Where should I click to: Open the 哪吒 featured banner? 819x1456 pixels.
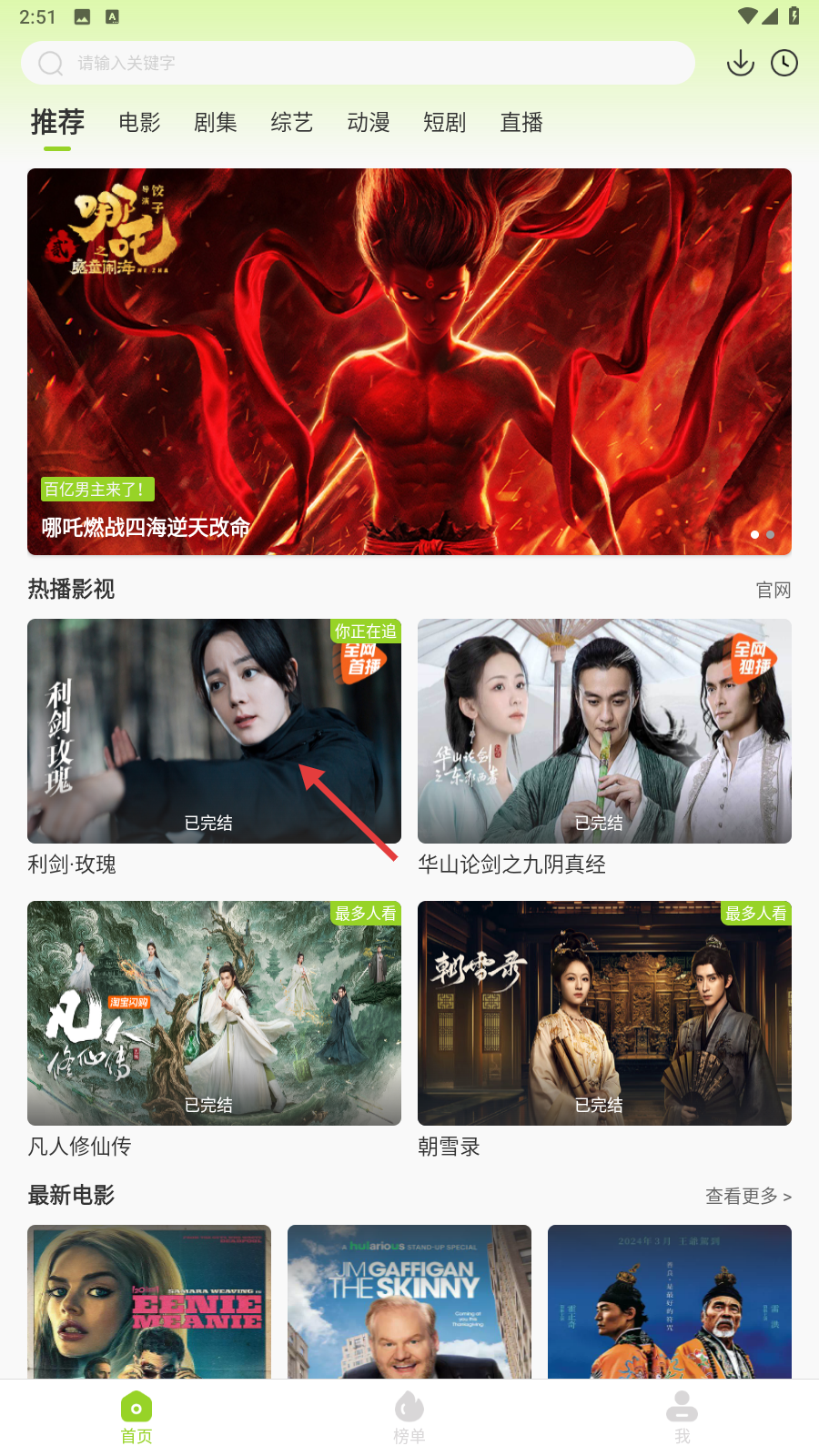coord(409,361)
